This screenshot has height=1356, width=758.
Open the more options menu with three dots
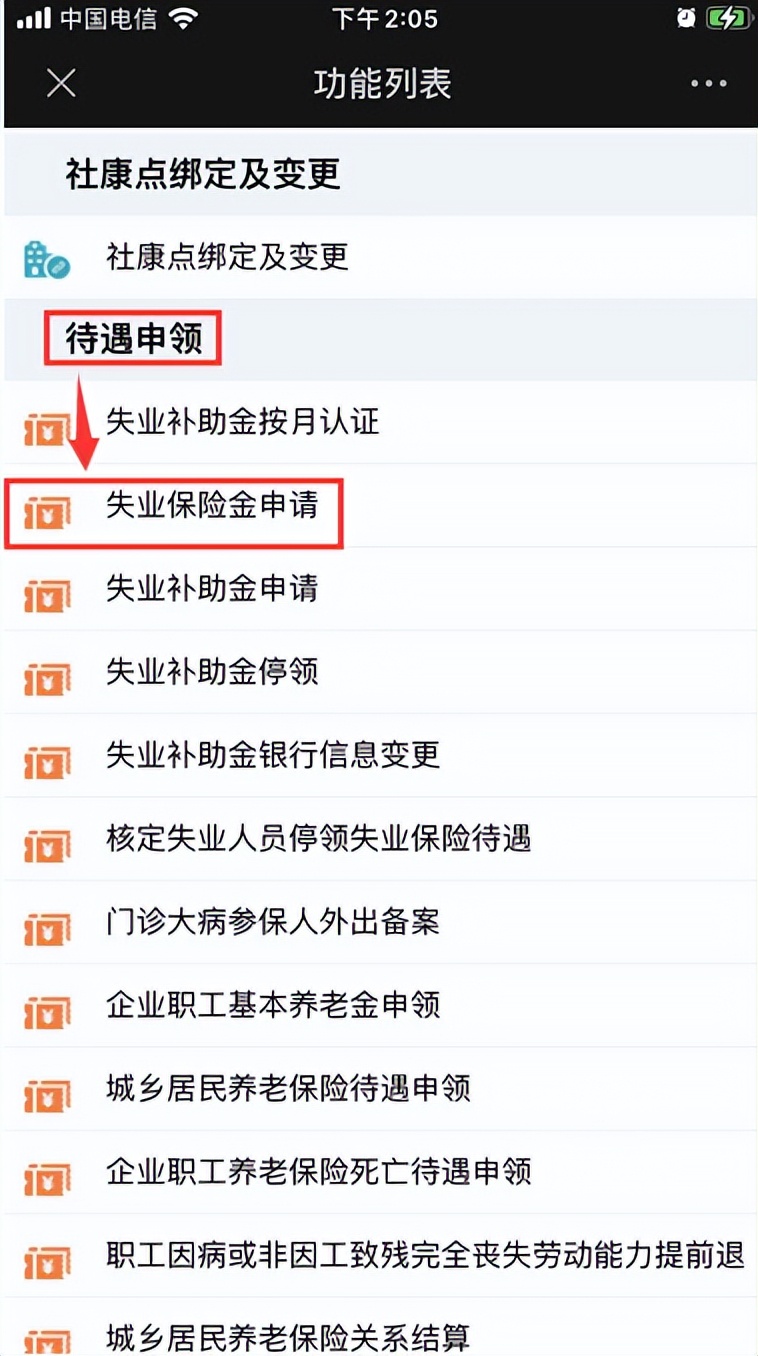click(x=709, y=83)
